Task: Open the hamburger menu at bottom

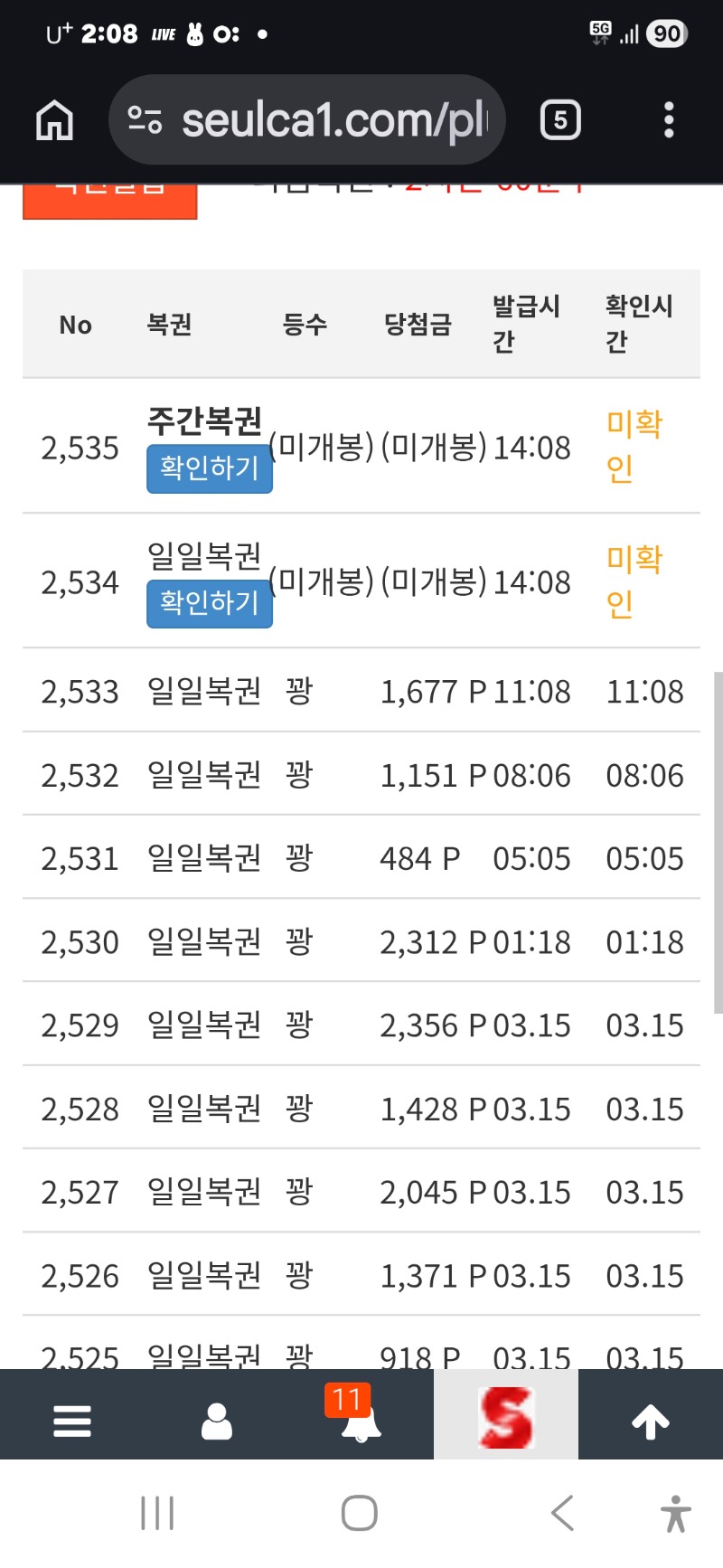Action: point(72,1421)
